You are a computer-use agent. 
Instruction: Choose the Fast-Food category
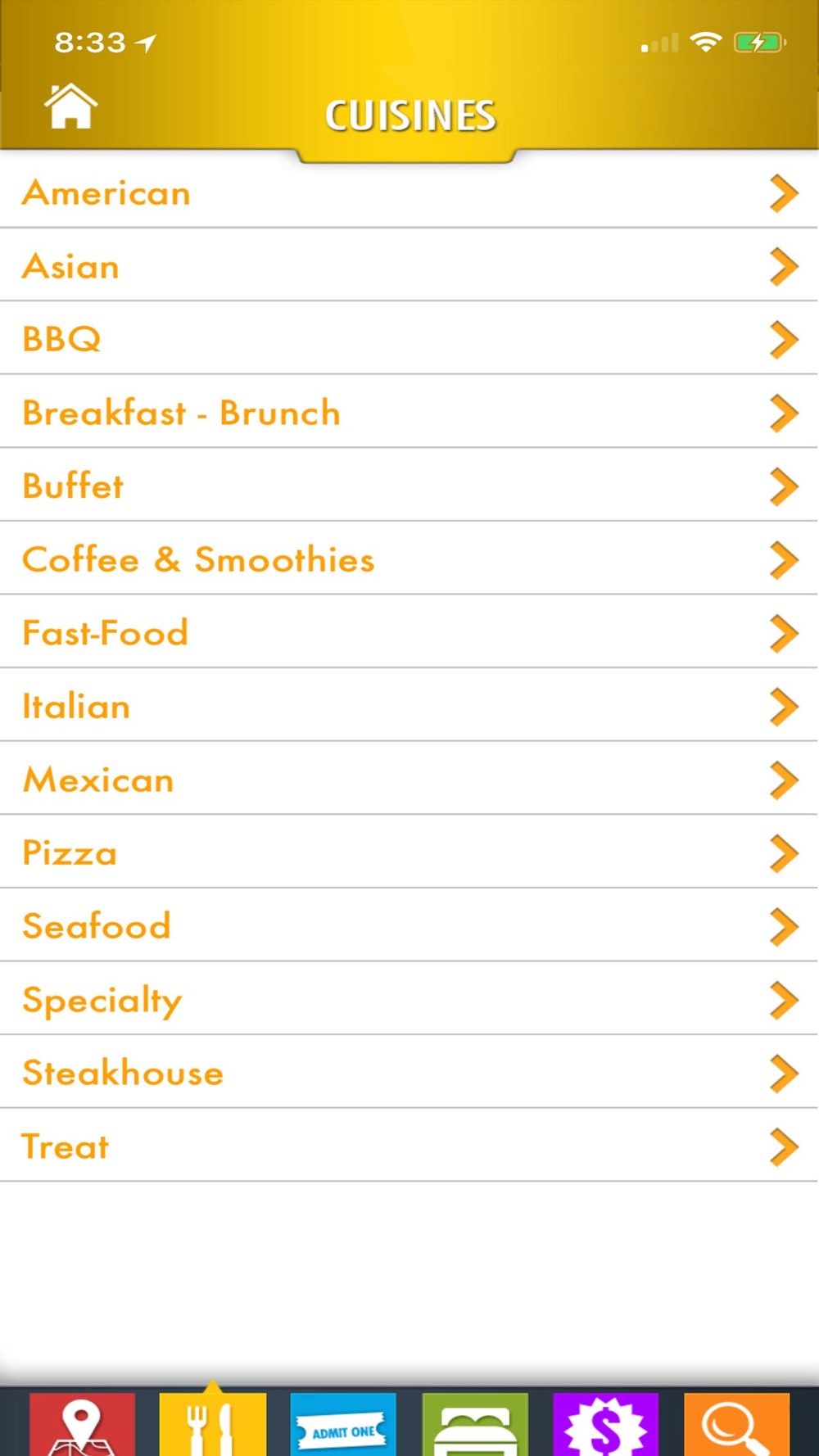click(409, 631)
